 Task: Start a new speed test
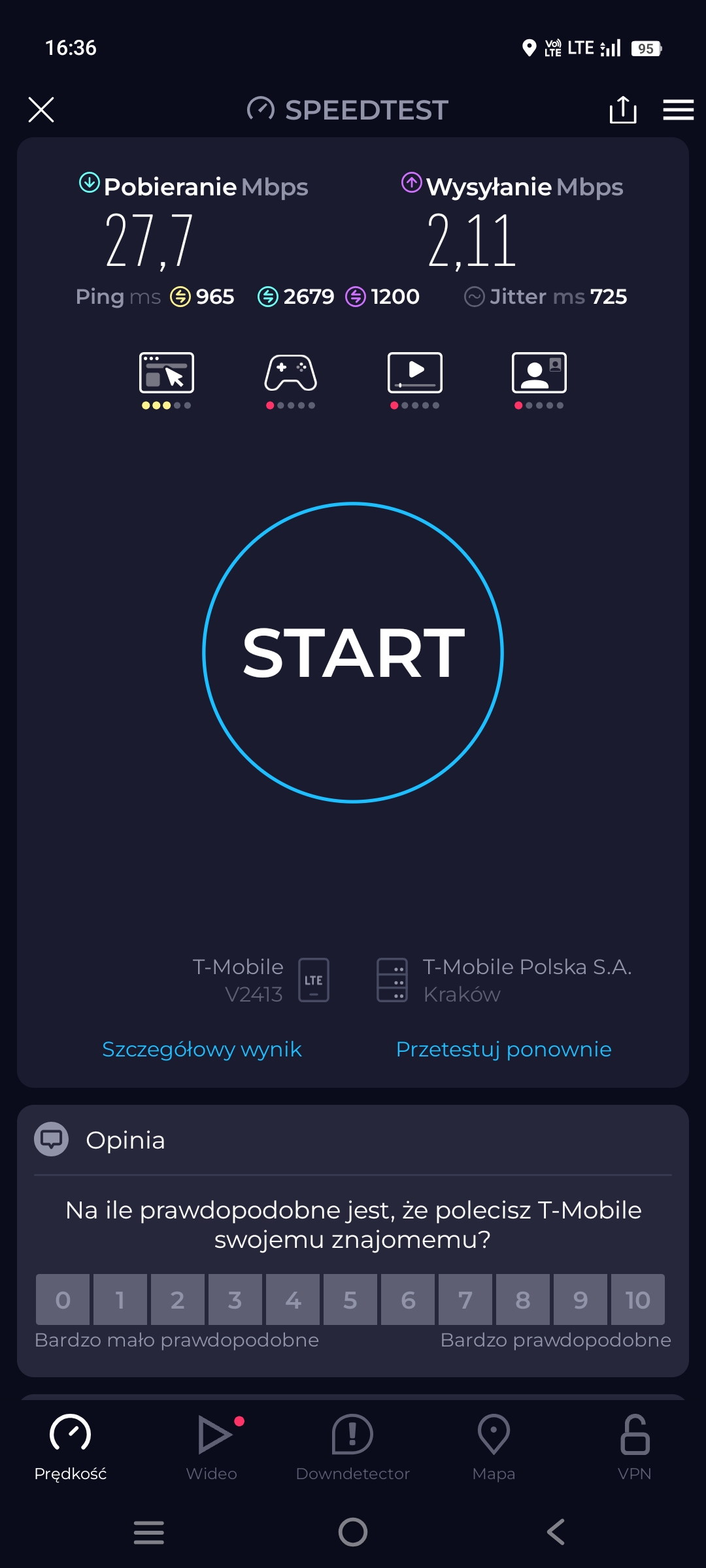coord(353,652)
